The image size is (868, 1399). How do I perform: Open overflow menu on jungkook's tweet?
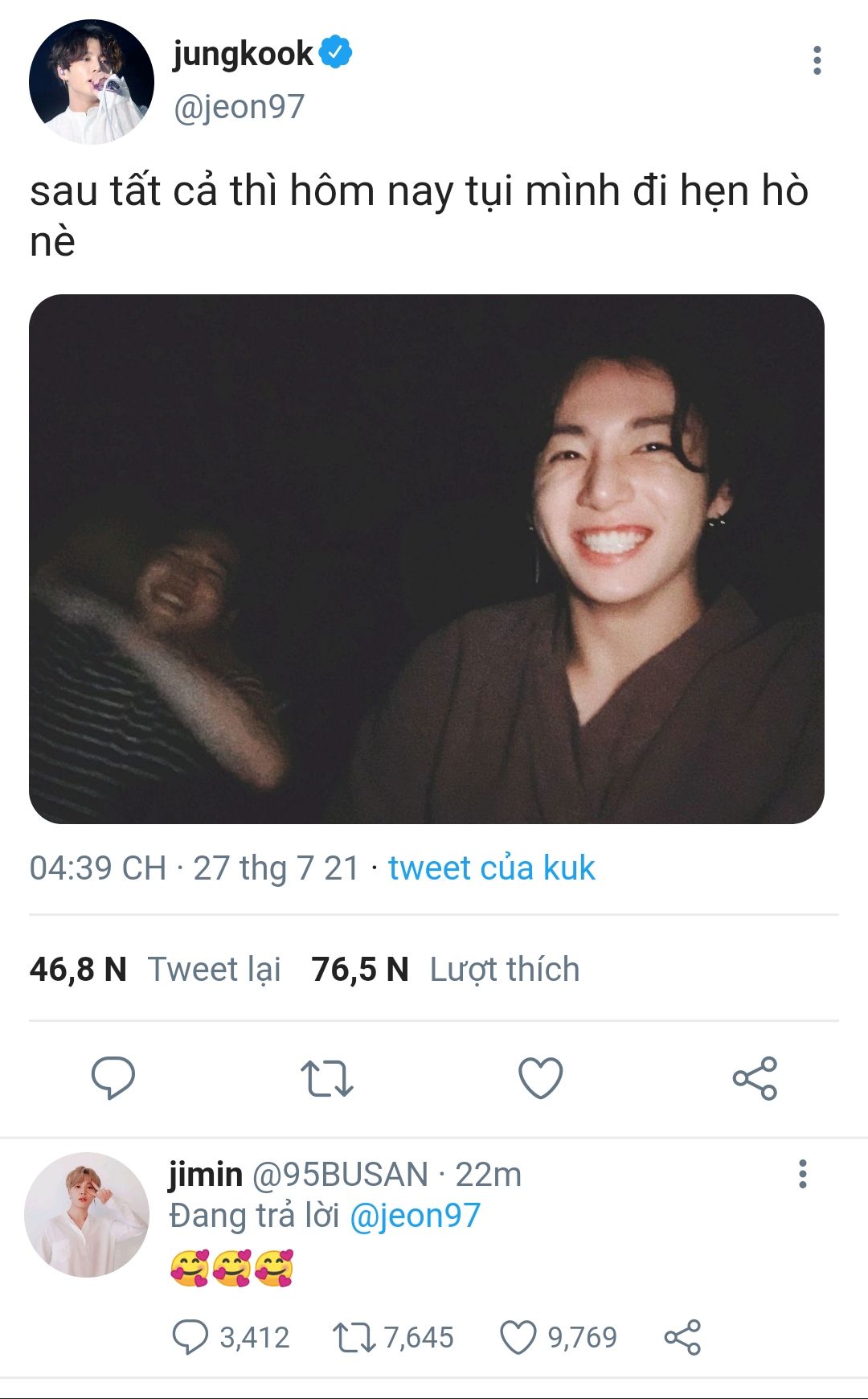(817, 60)
